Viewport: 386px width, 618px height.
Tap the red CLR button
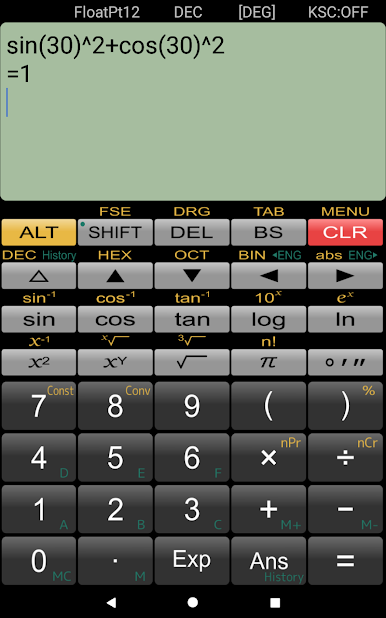345,232
